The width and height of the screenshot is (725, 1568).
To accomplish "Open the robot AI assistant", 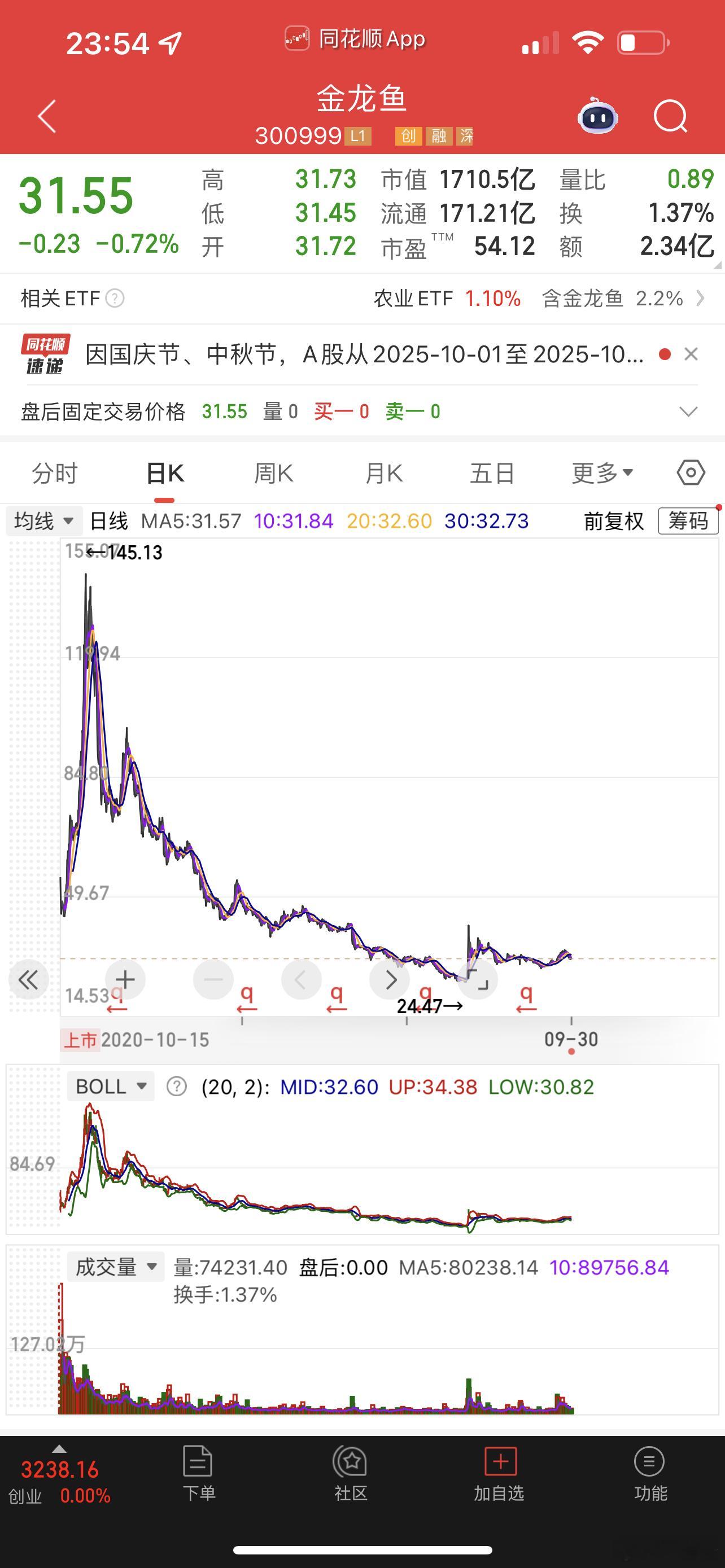I will [x=597, y=116].
